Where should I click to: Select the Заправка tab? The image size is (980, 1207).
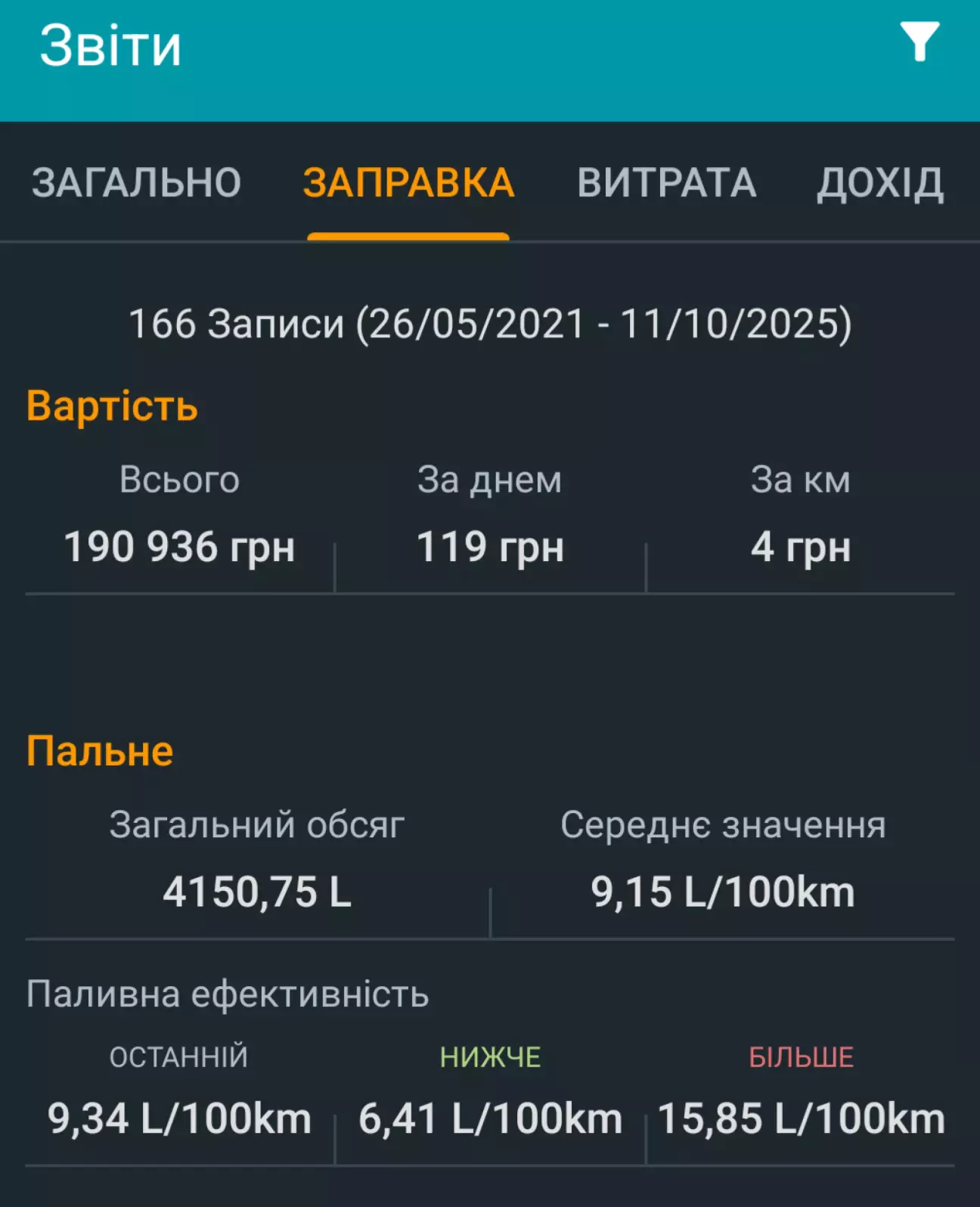(408, 183)
